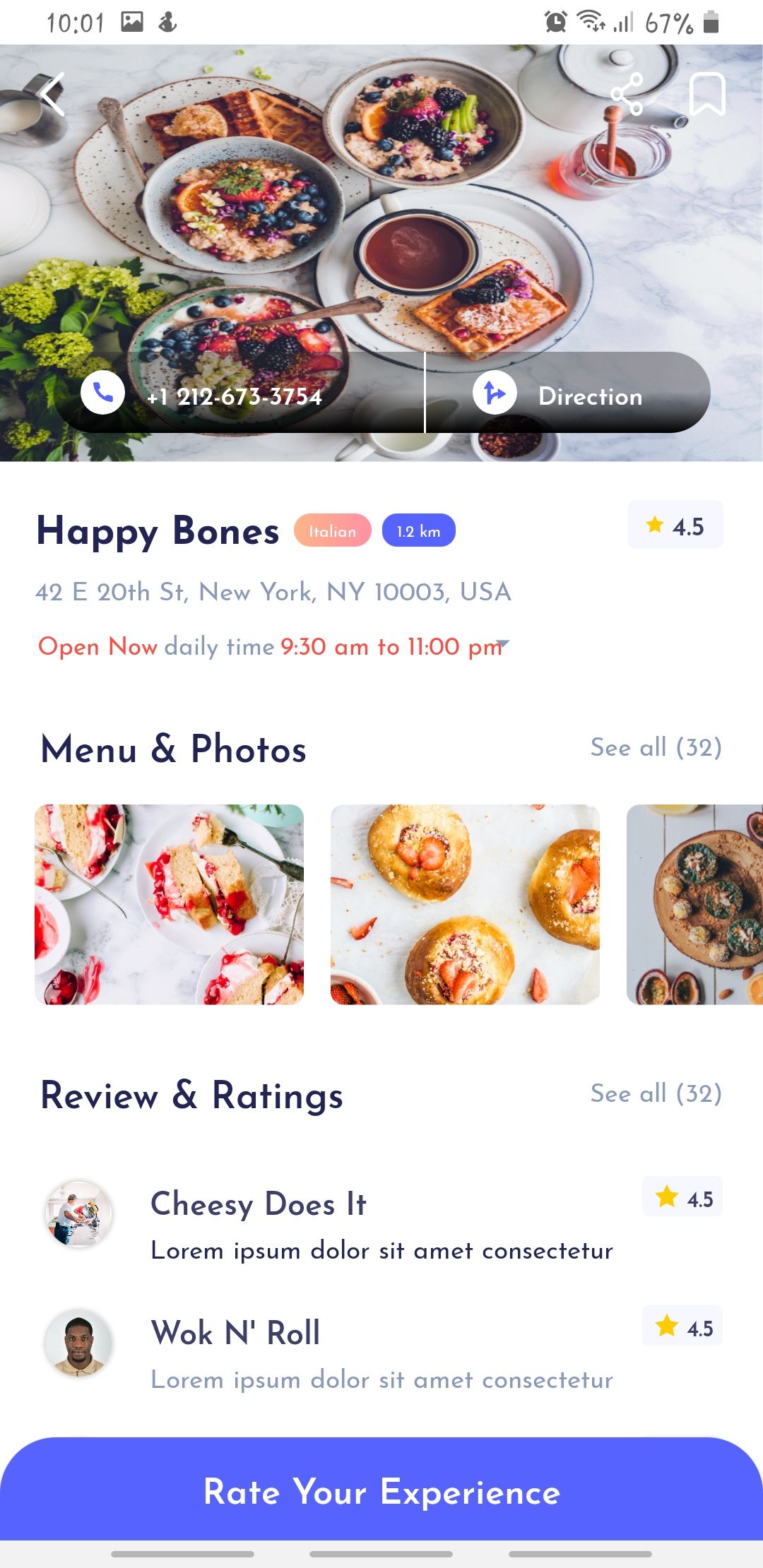This screenshot has width=763, height=1568.
Task: Open the layered cake photo
Action: click(x=169, y=904)
